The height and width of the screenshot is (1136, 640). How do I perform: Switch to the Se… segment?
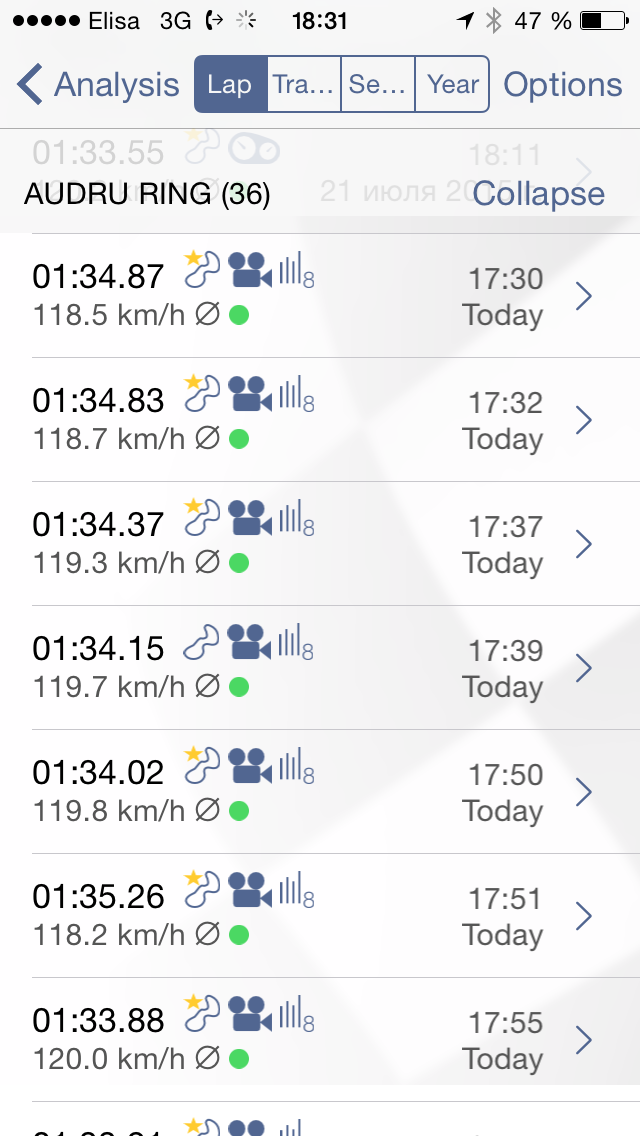point(378,85)
